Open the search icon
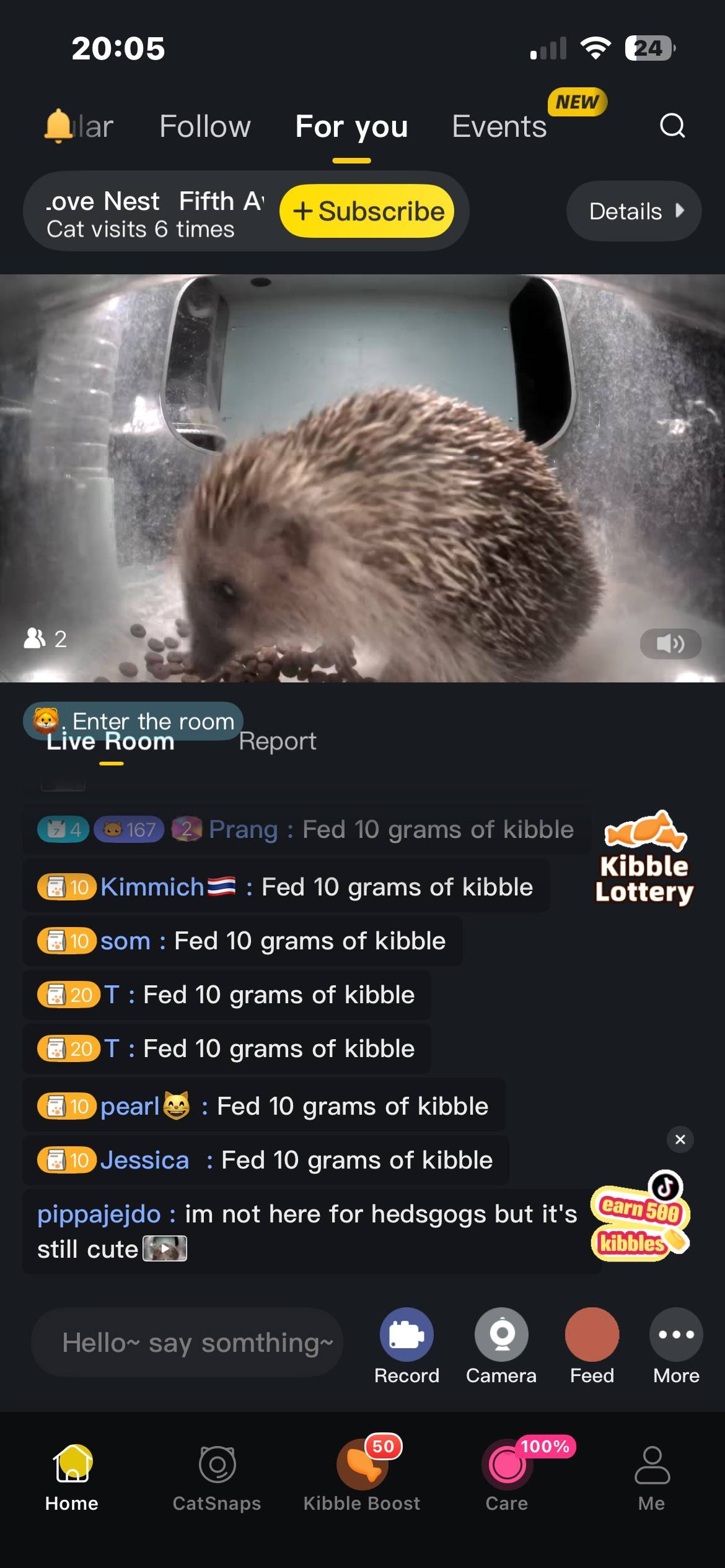Viewport: 725px width, 1568px height. (x=672, y=126)
